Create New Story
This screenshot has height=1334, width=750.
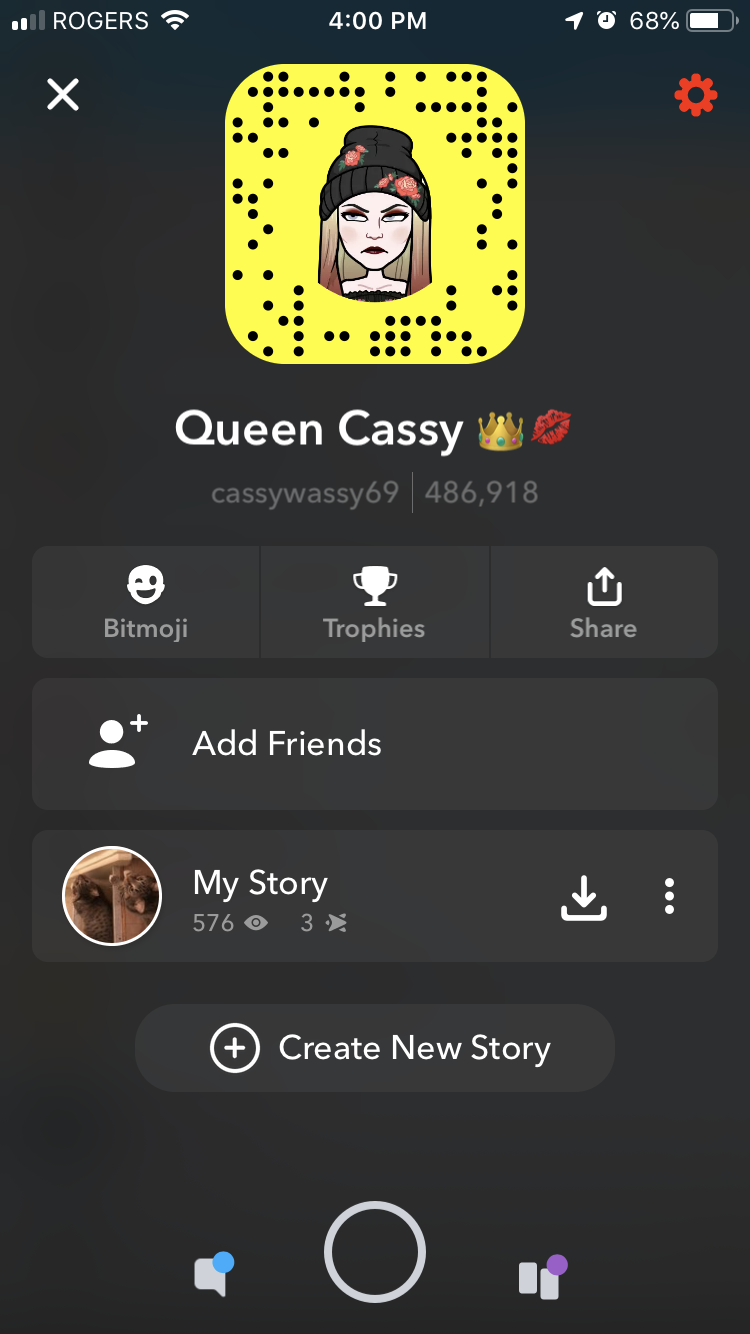[x=374, y=1048]
